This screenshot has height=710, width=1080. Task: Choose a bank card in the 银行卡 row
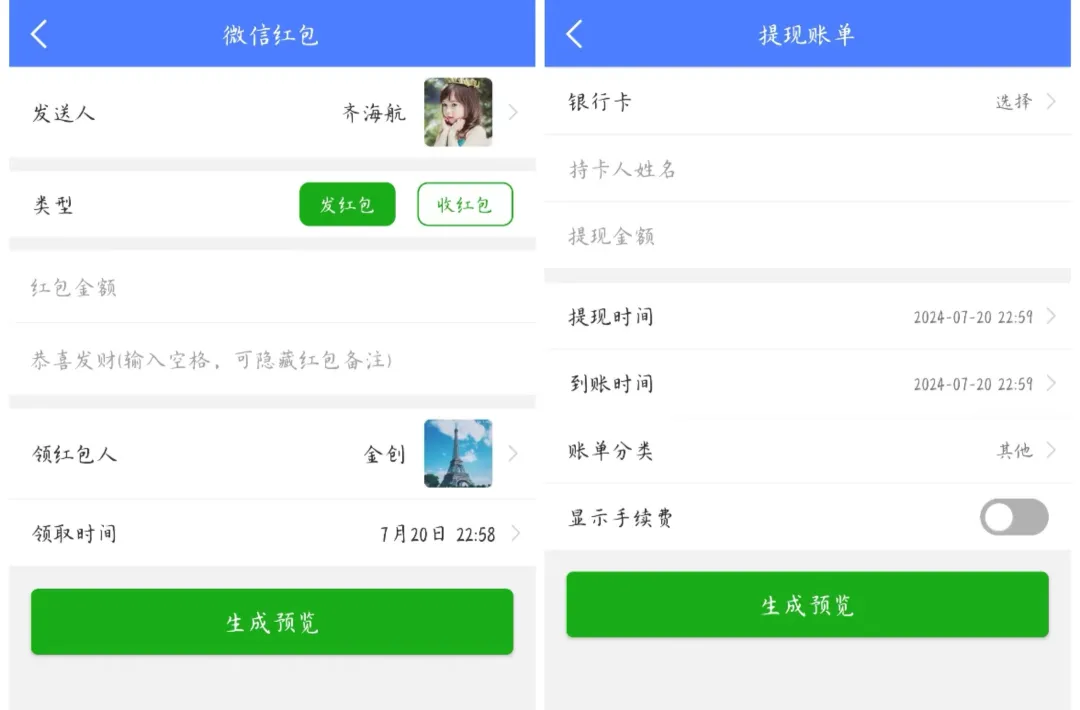tap(807, 102)
